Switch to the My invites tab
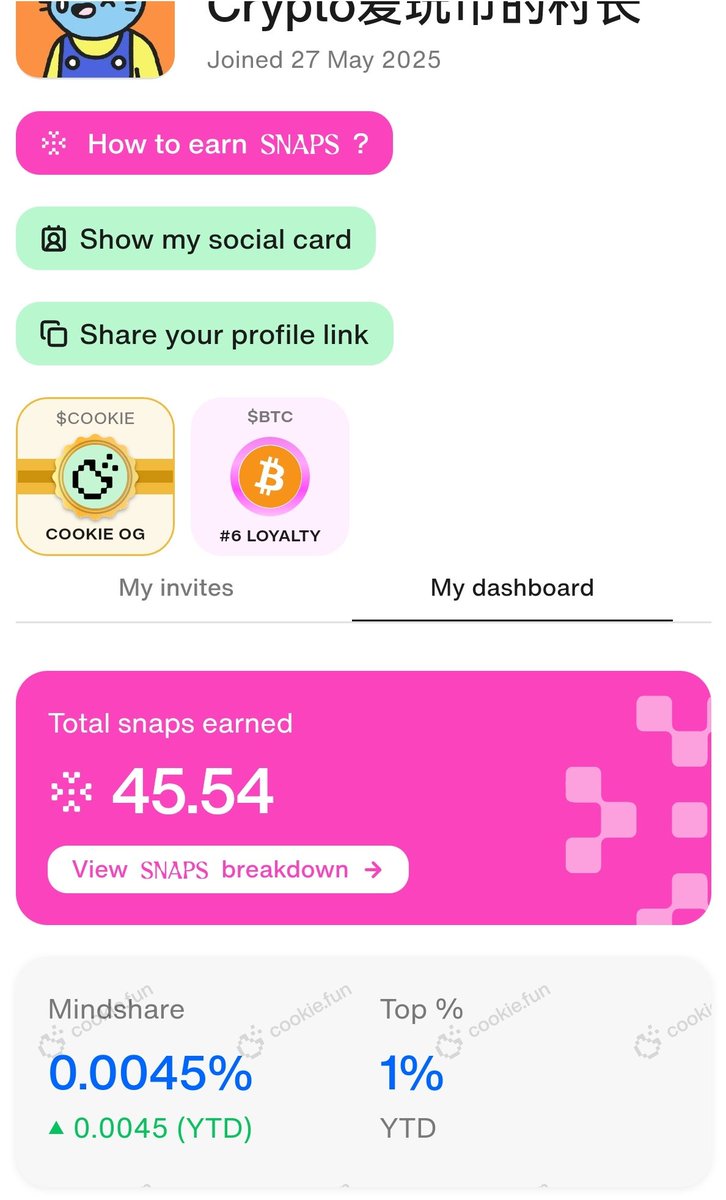 click(176, 588)
